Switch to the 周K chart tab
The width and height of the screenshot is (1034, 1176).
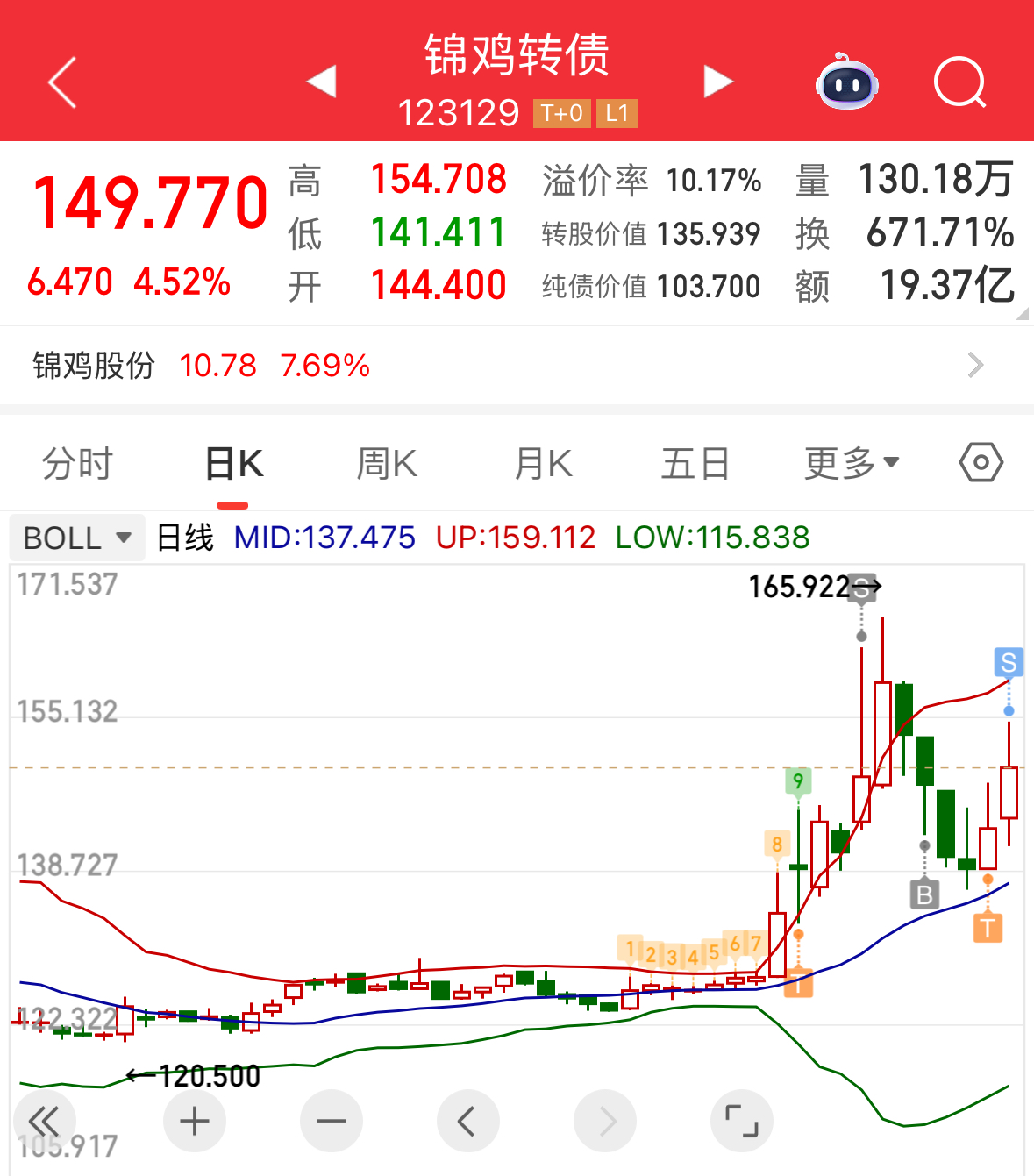coord(387,463)
